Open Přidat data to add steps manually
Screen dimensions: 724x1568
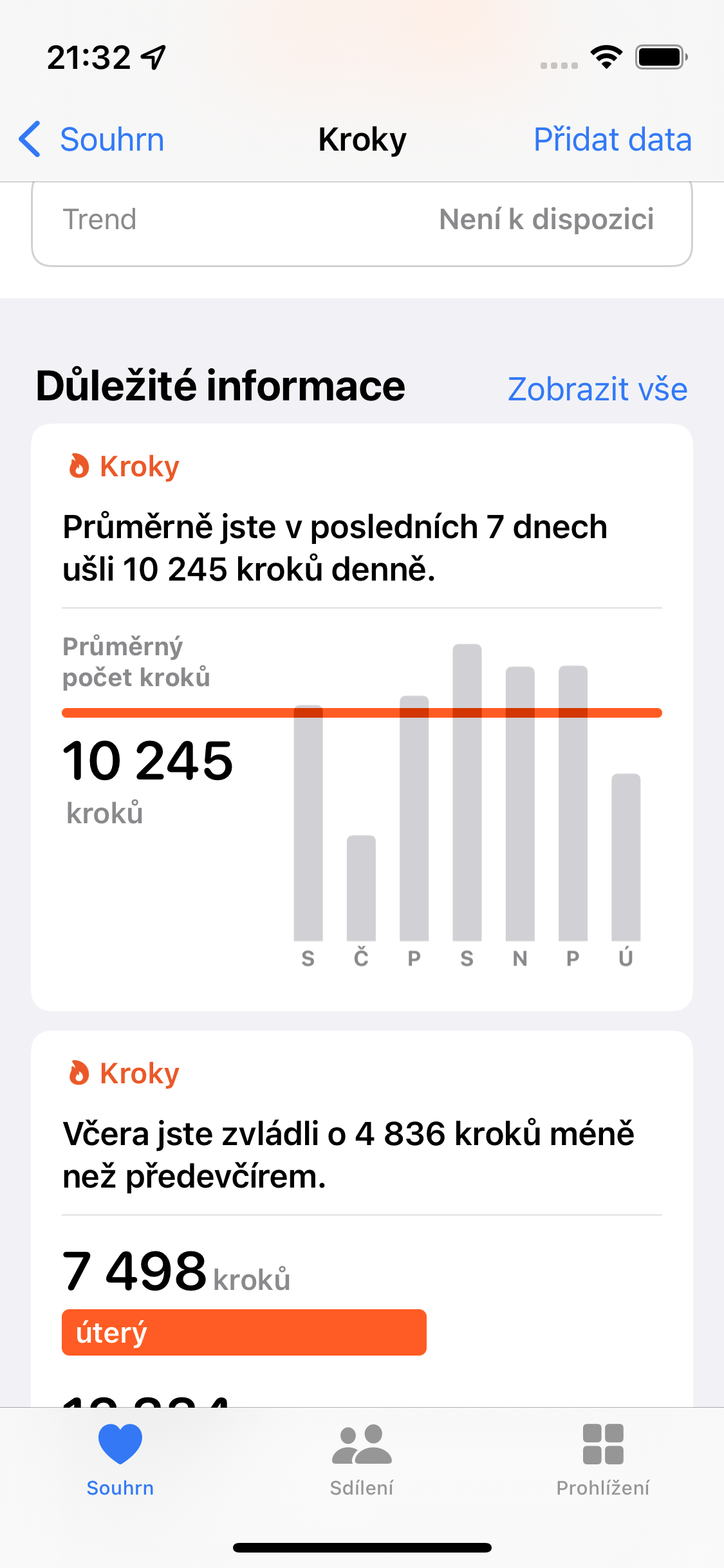(612, 138)
